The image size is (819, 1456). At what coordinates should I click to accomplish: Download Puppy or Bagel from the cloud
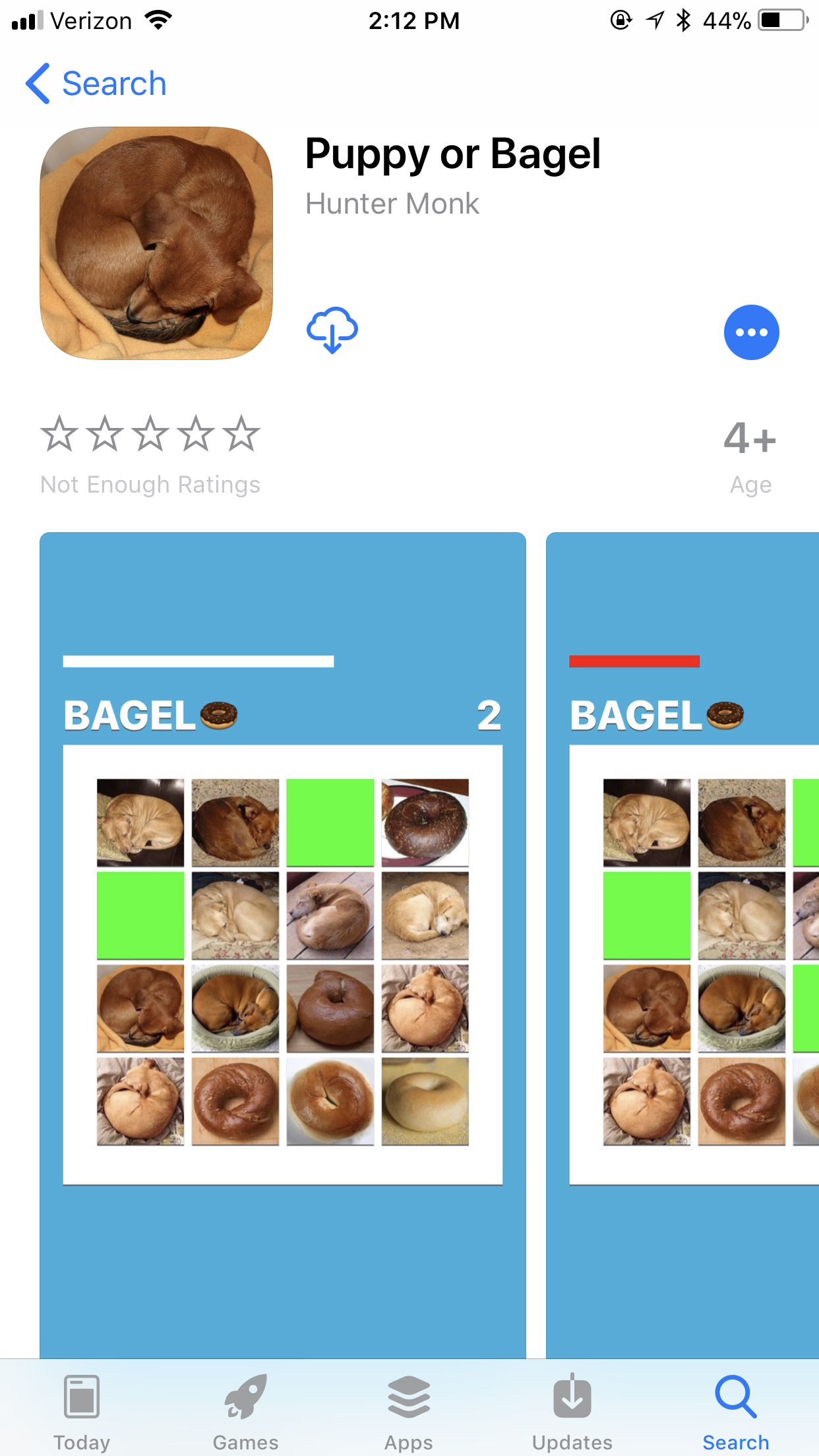(332, 330)
